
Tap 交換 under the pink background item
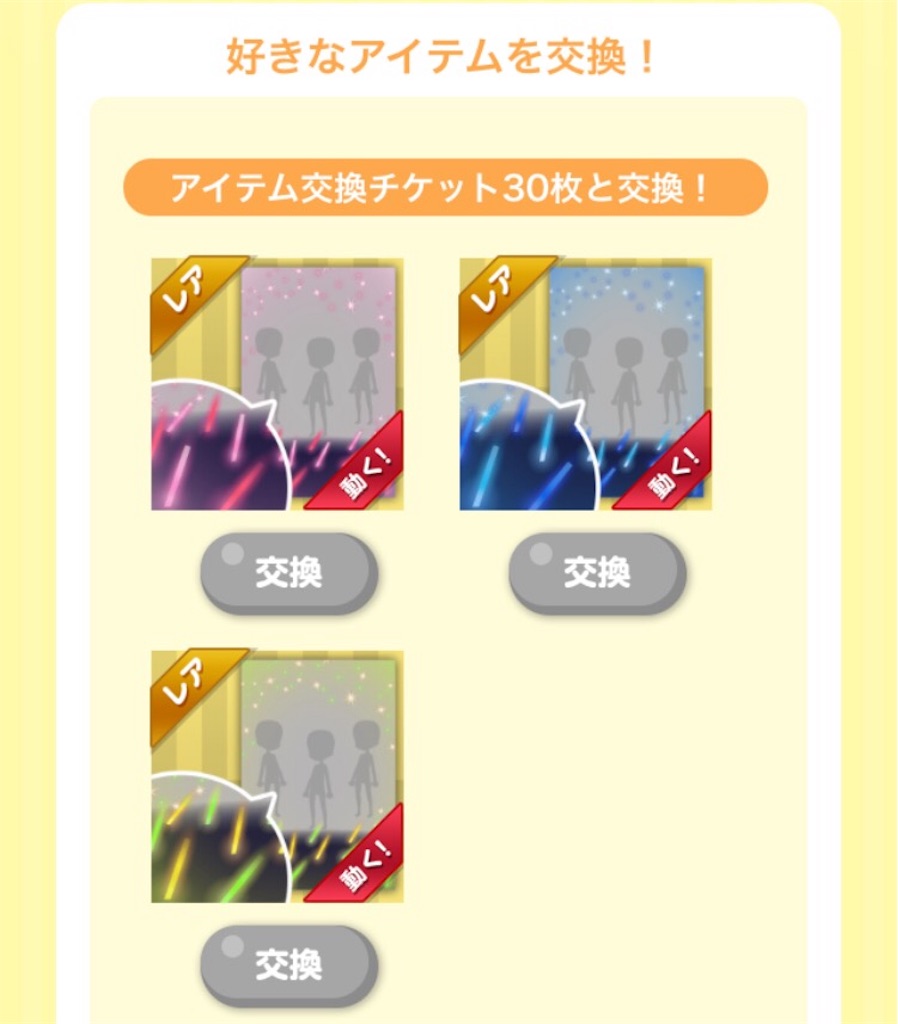click(x=289, y=573)
